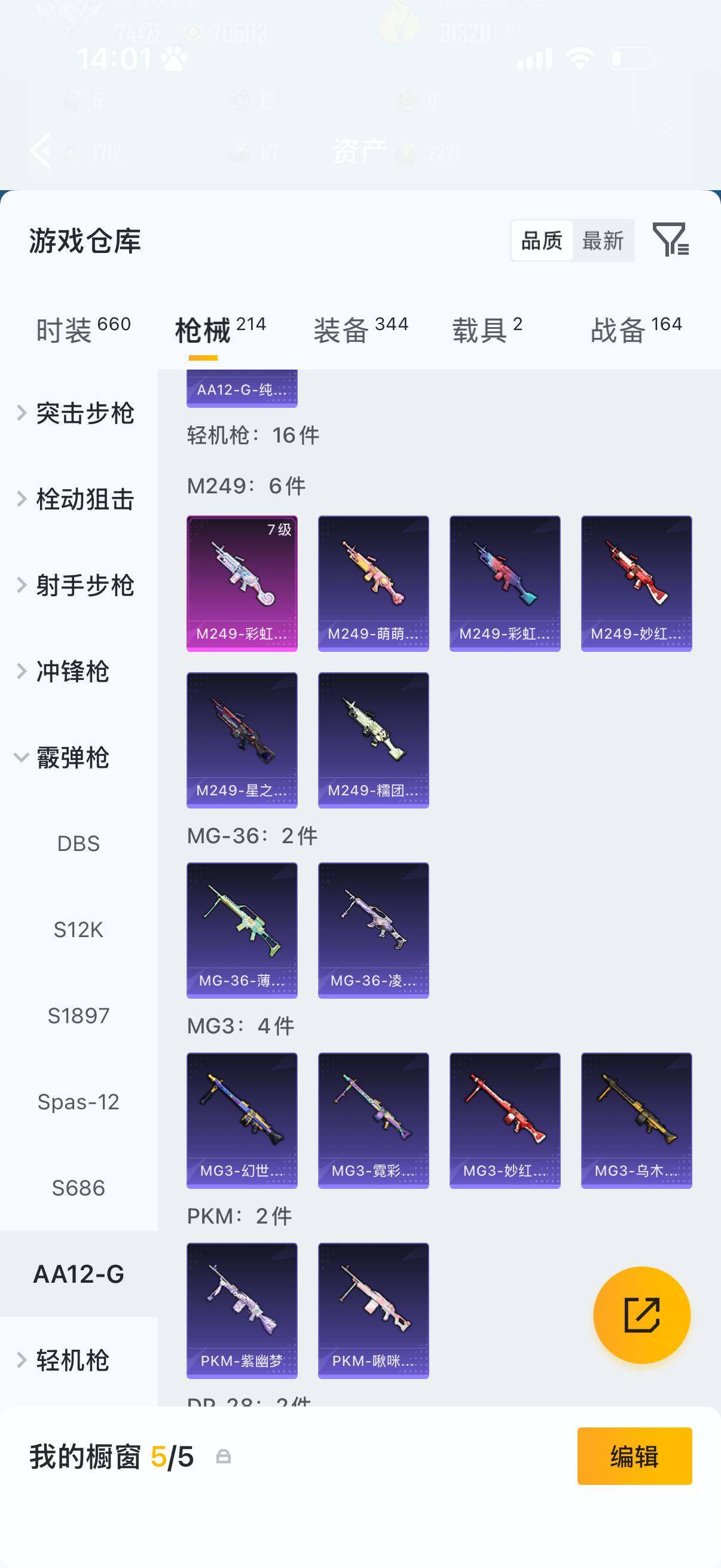This screenshot has width=721, height=1568.
Task: Open the level 7 M249-彩虹 skin
Action: point(242,583)
